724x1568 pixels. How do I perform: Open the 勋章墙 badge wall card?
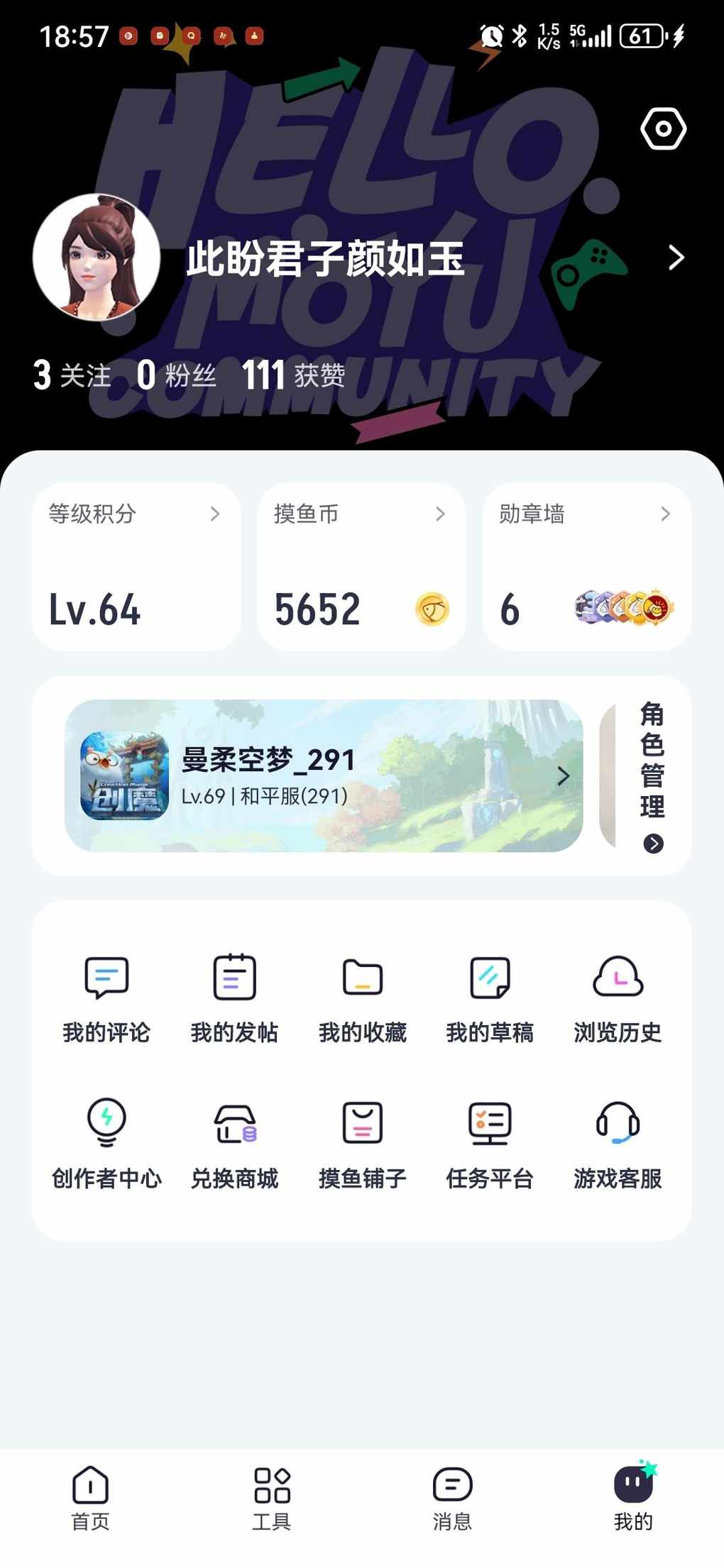pyautogui.click(x=586, y=566)
